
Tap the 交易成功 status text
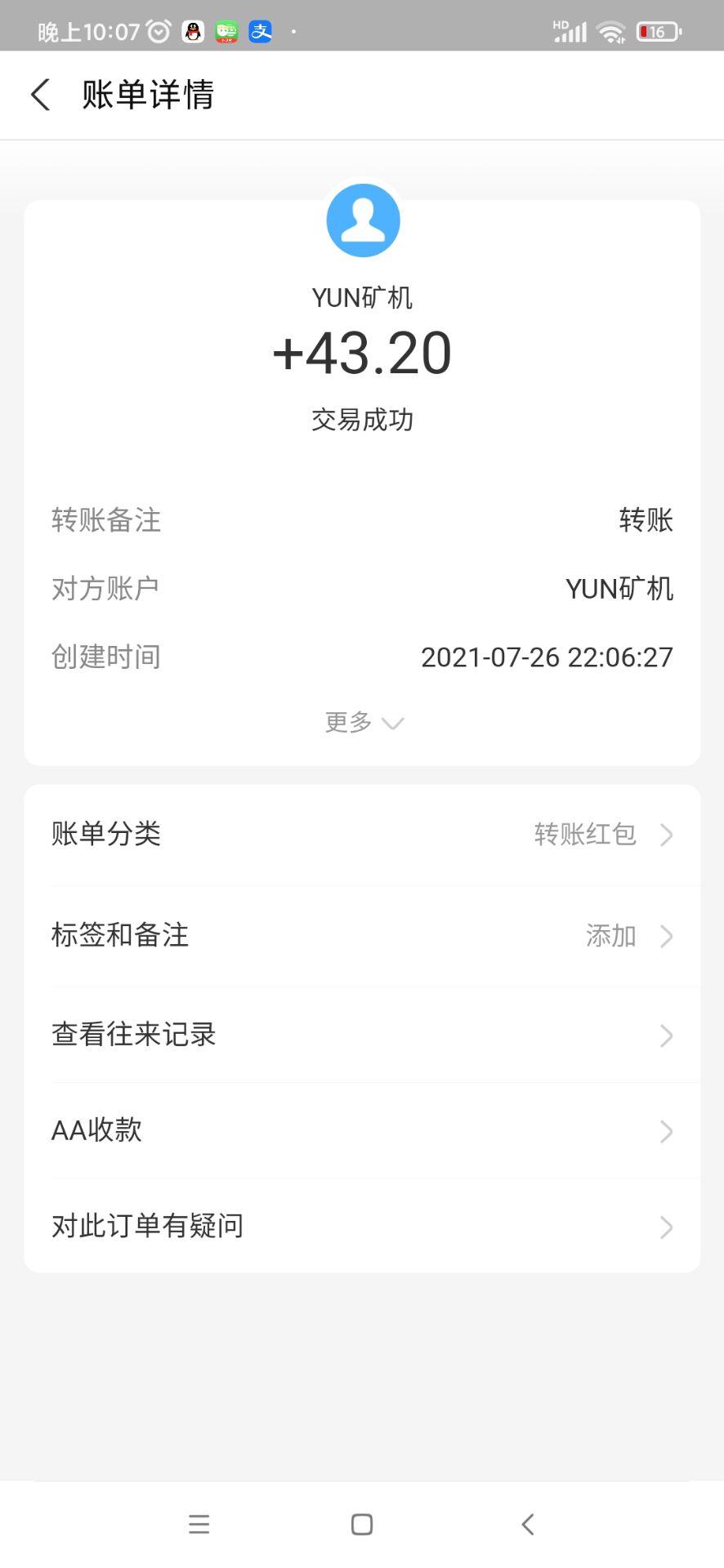click(x=362, y=419)
